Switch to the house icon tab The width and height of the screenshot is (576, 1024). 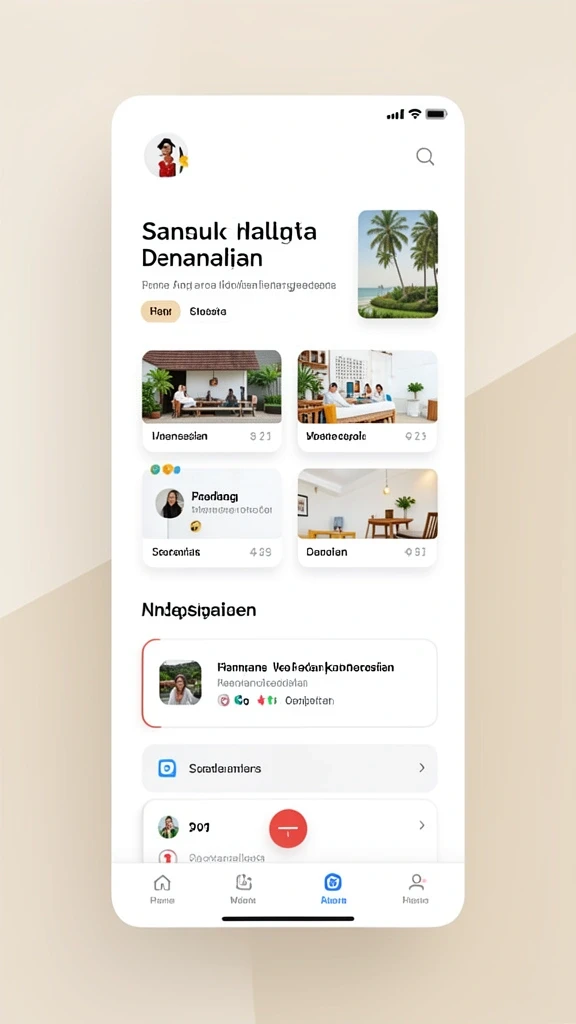tap(162, 889)
